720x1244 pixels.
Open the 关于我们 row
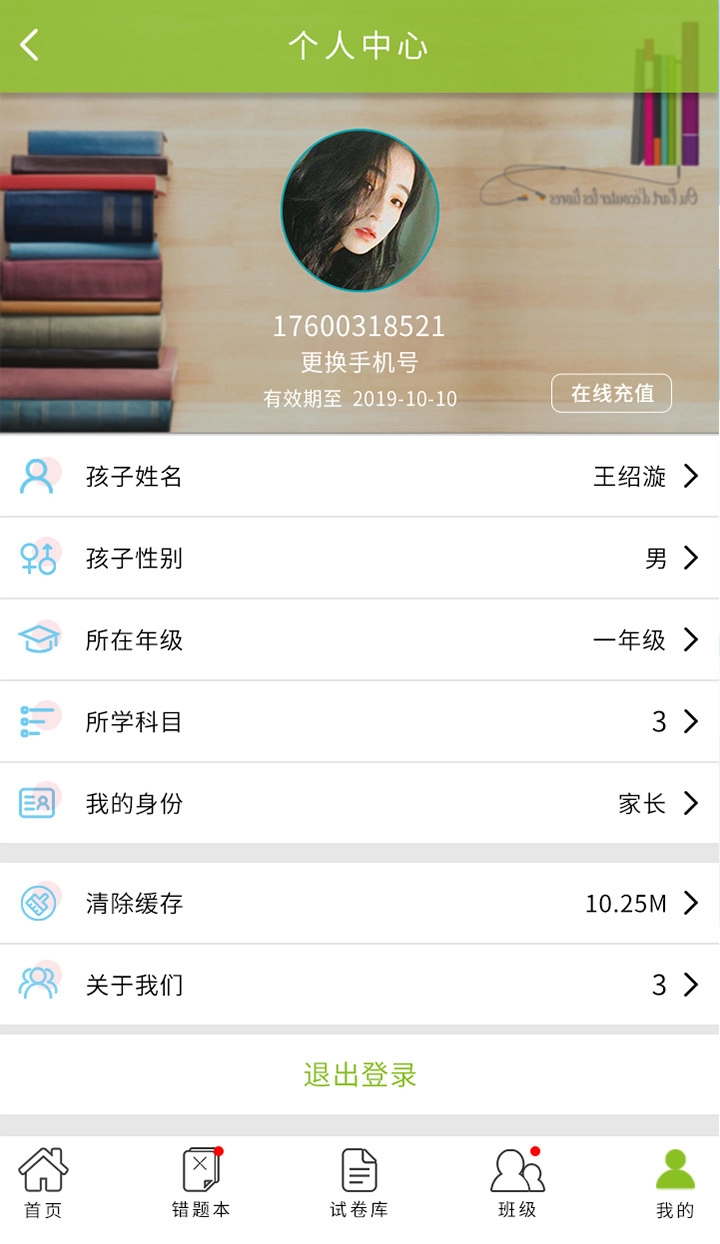point(360,985)
